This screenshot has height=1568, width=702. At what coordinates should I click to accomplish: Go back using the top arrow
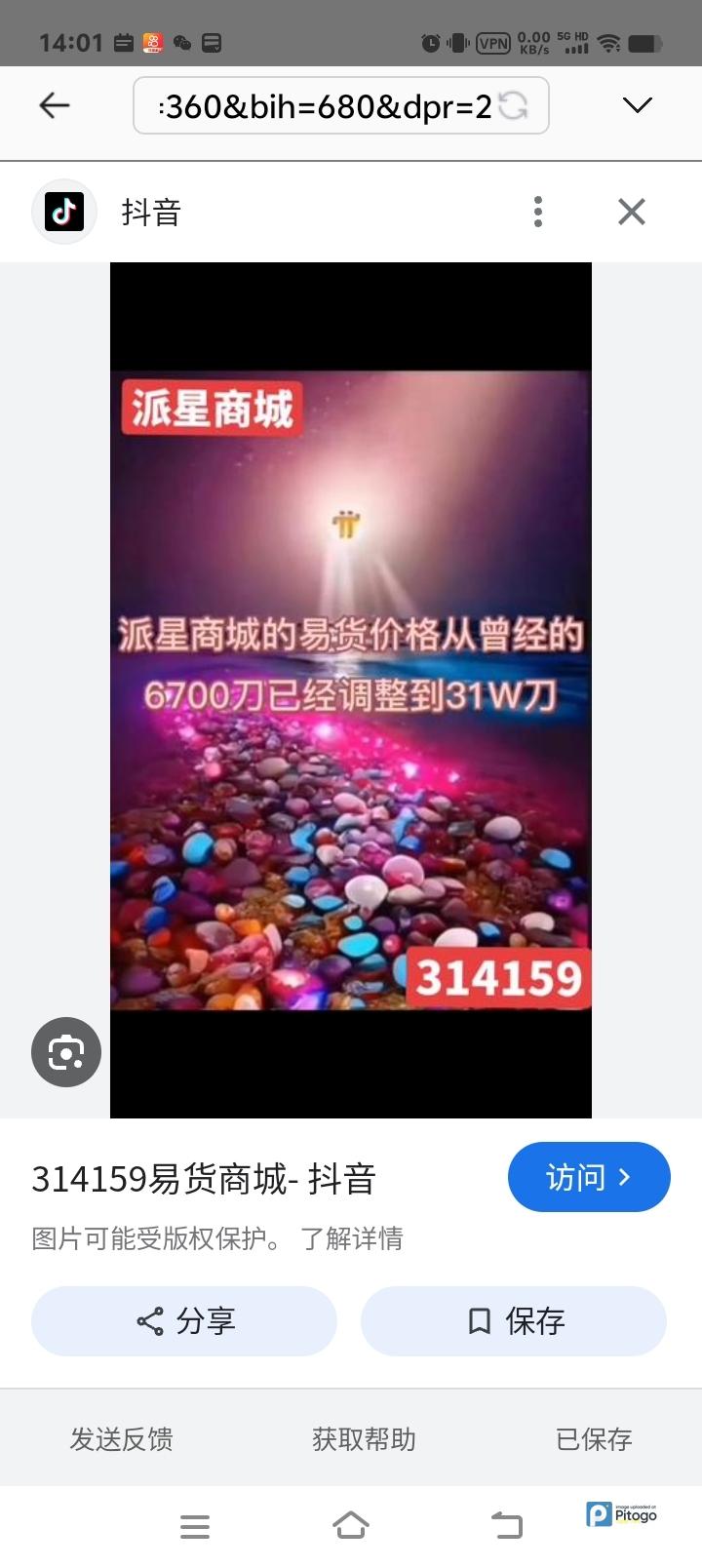click(x=55, y=105)
